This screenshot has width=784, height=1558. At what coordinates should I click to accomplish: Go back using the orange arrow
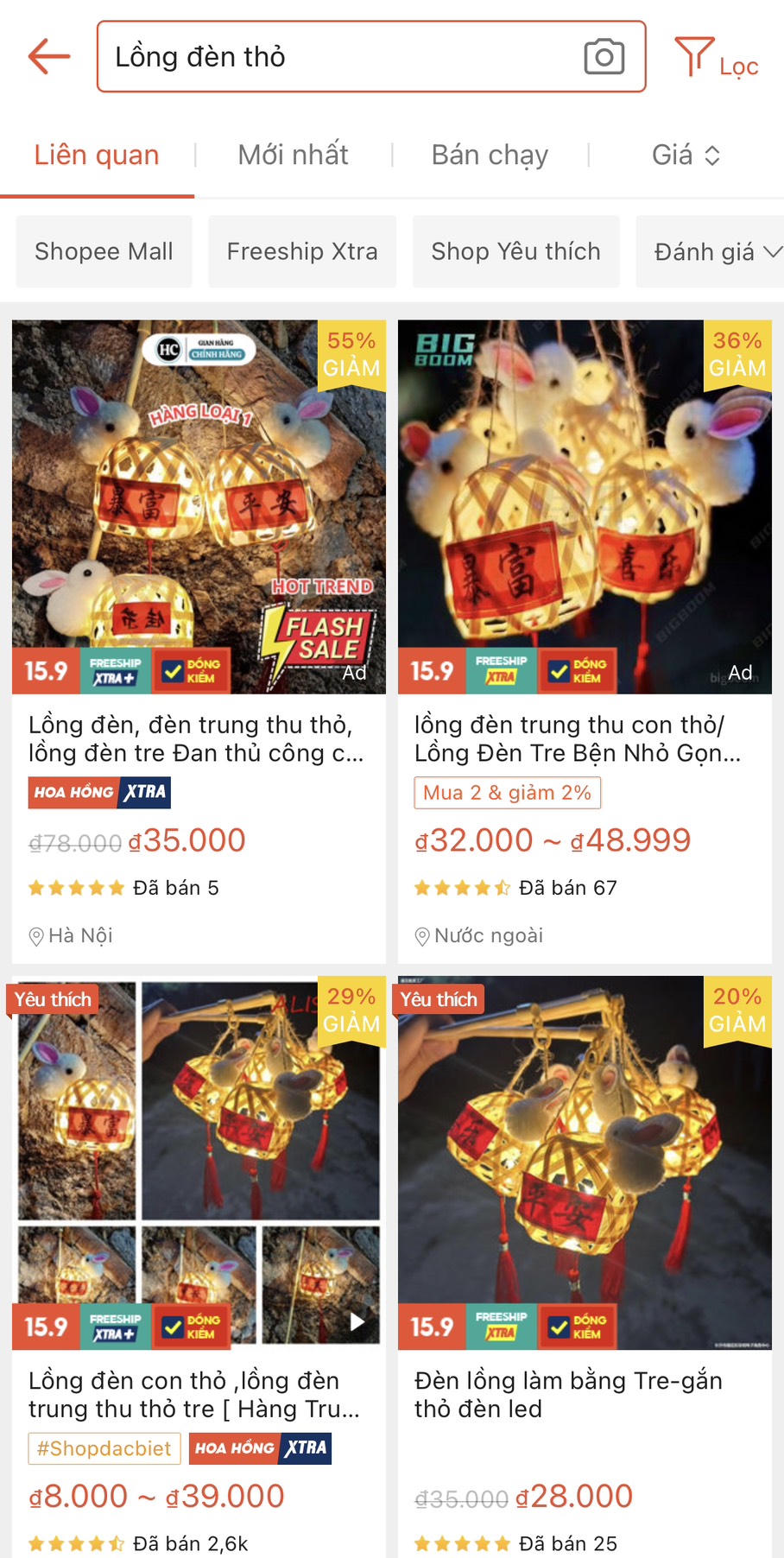49,57
